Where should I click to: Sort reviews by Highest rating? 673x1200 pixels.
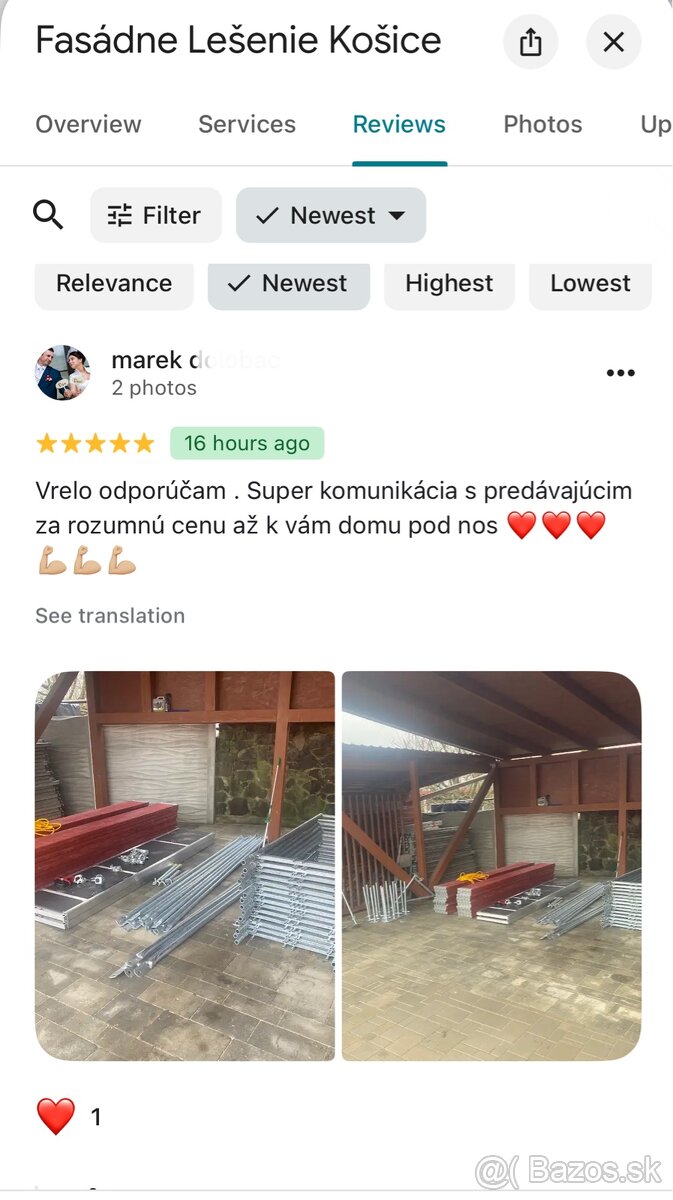(449, 284)
